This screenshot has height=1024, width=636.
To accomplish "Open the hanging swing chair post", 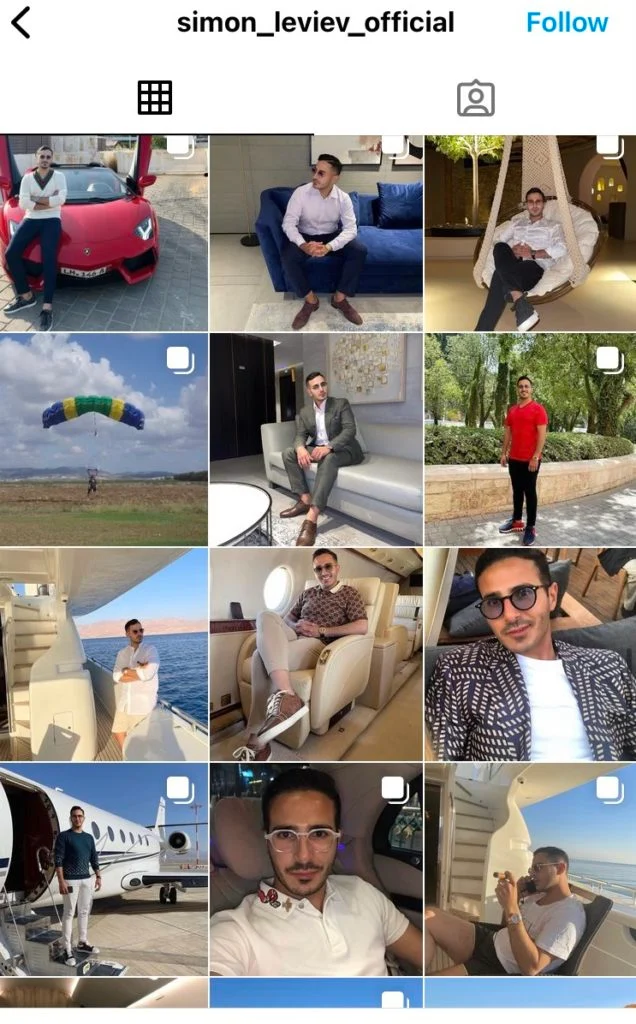I will [x=530, y=233].
